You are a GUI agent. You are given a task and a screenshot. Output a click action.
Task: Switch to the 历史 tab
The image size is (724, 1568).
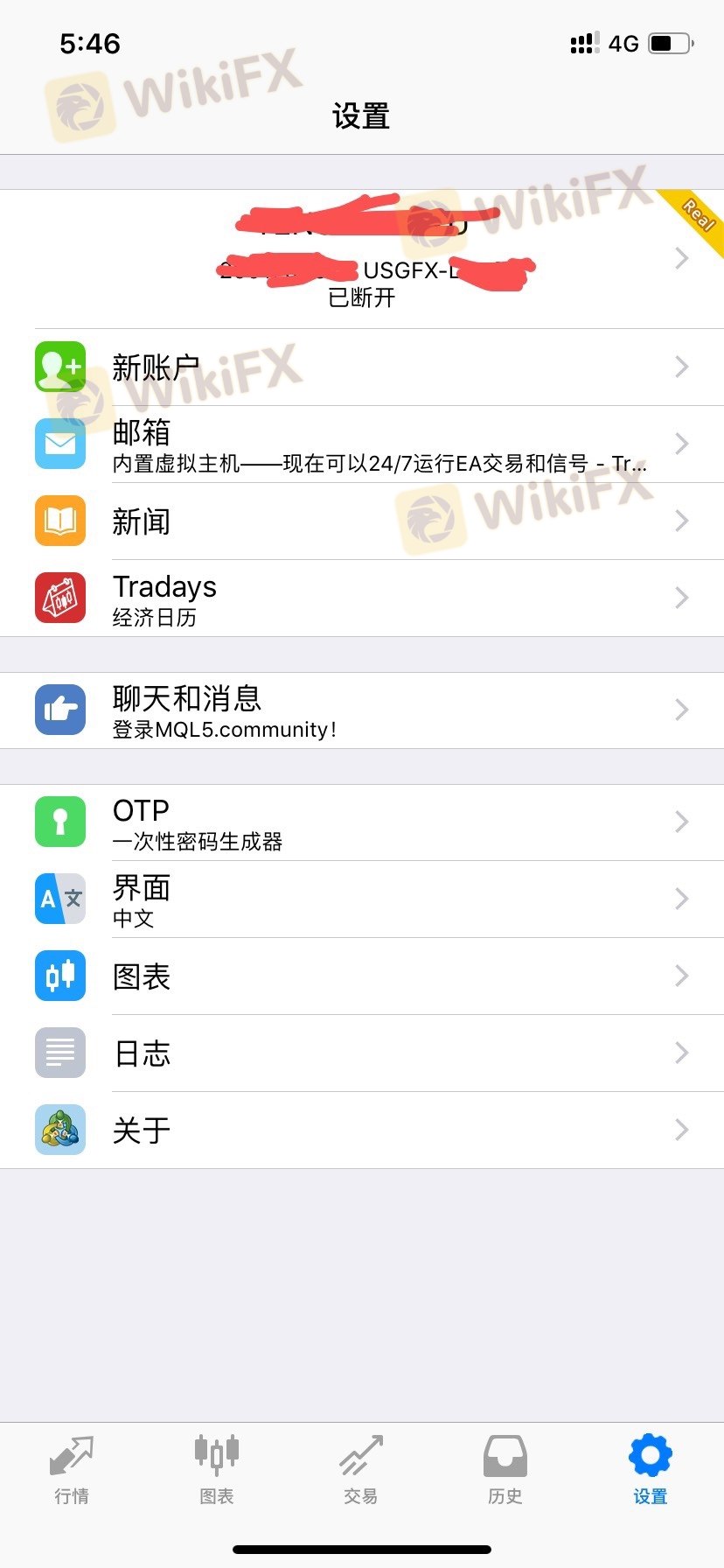[x=505, y=1470]
